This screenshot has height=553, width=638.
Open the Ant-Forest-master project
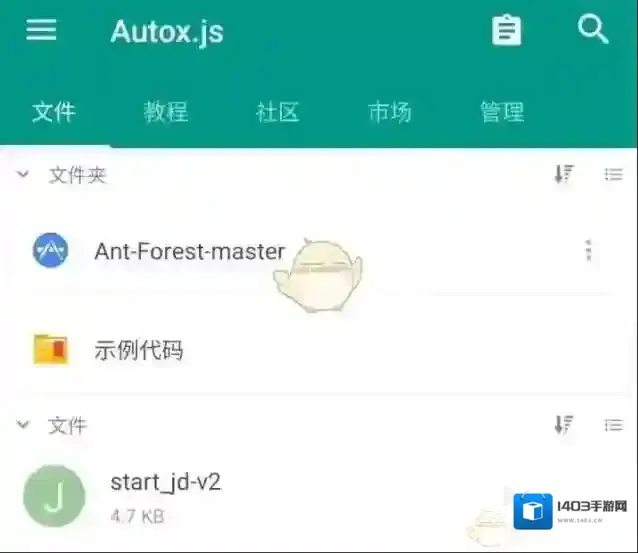[190, 251]
